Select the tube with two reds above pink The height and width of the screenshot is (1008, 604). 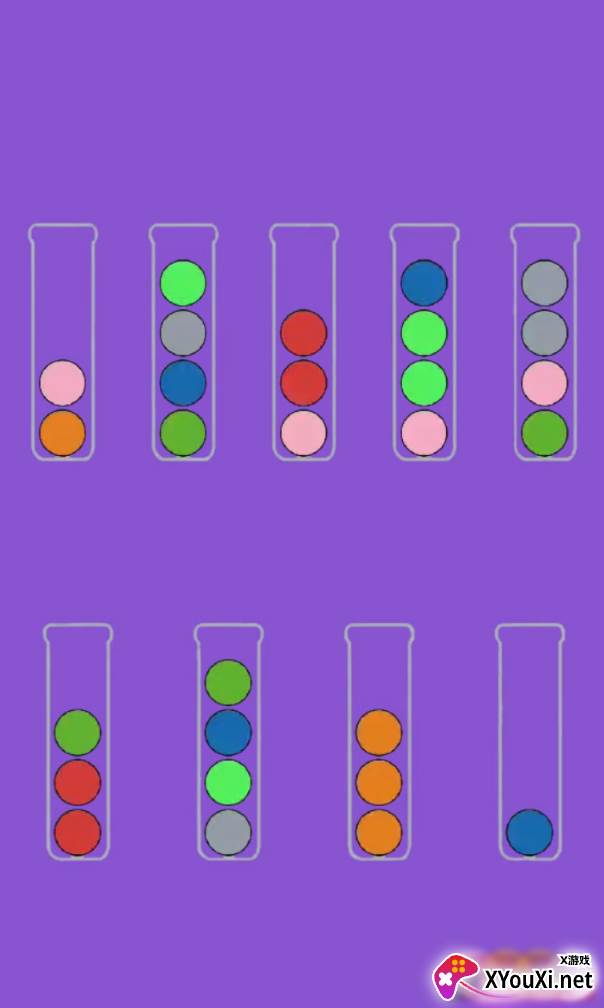304,345
